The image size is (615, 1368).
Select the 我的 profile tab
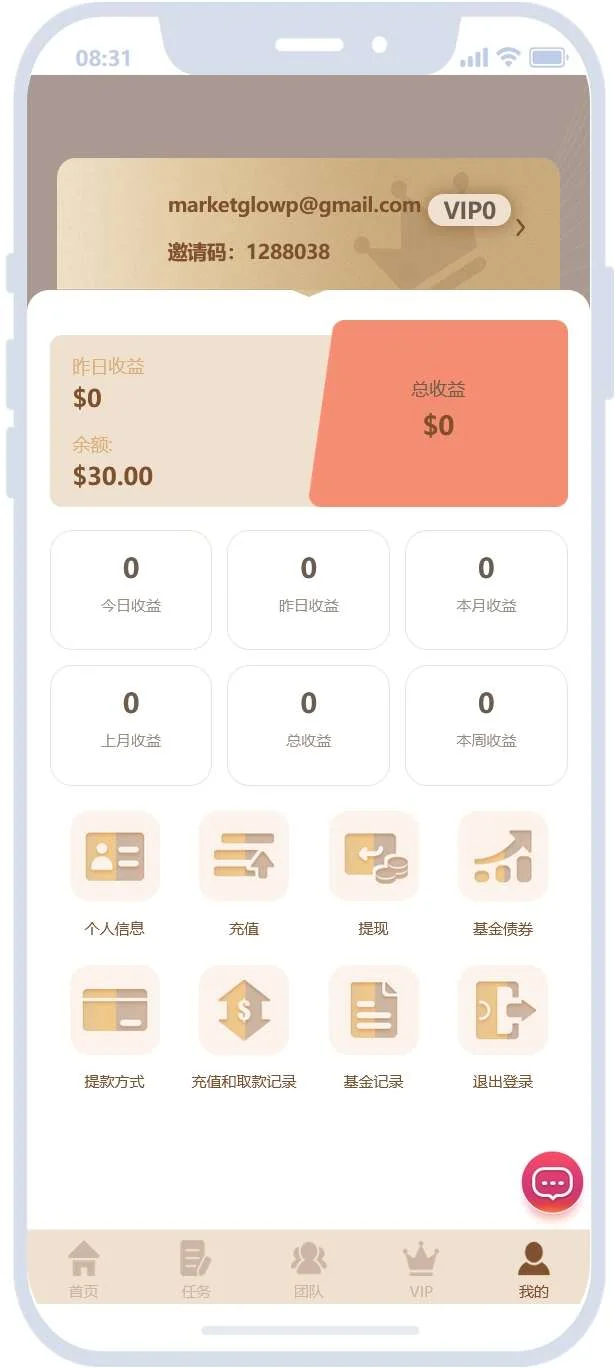click(534, 1269)
